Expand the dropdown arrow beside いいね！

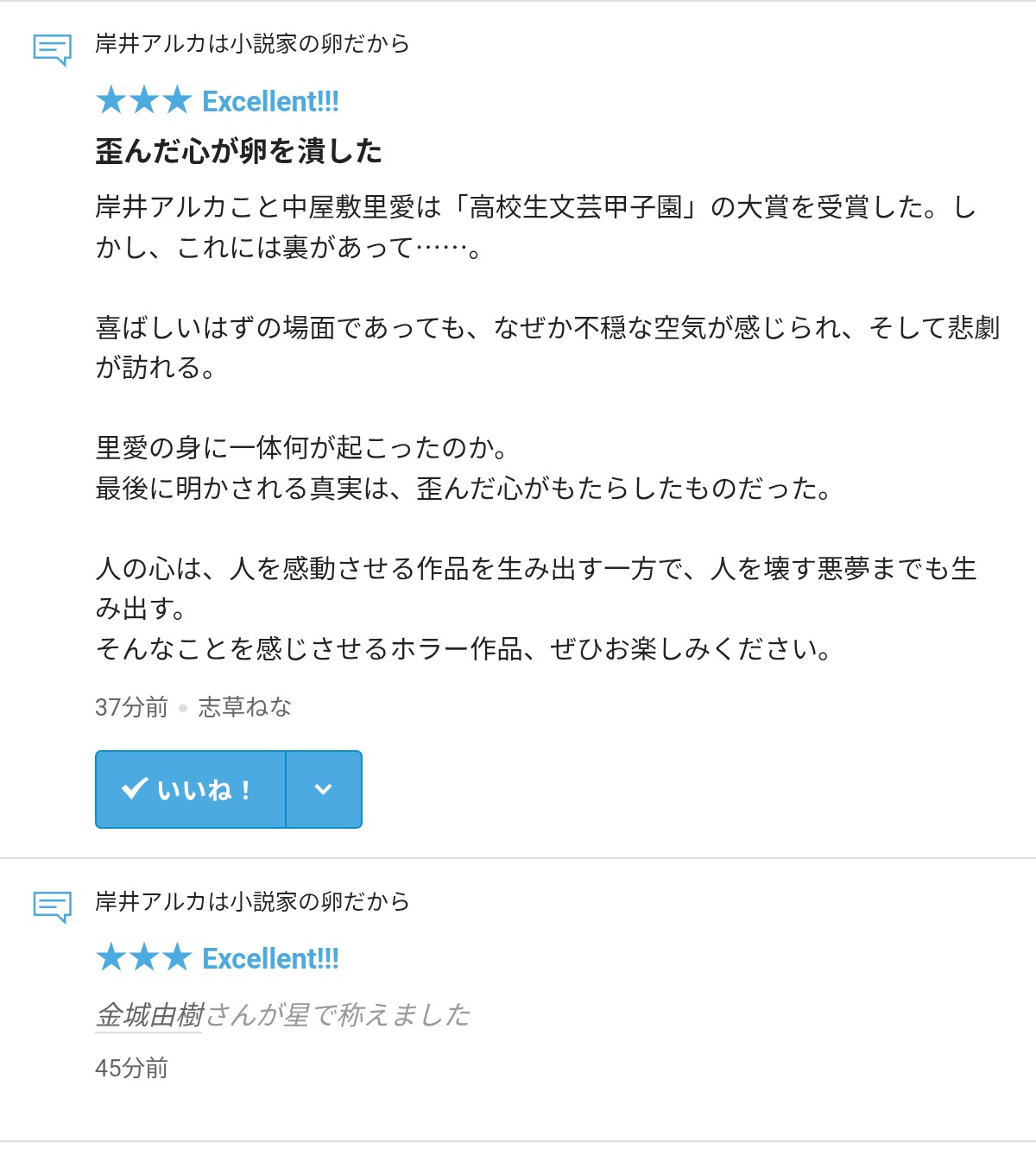324,789
